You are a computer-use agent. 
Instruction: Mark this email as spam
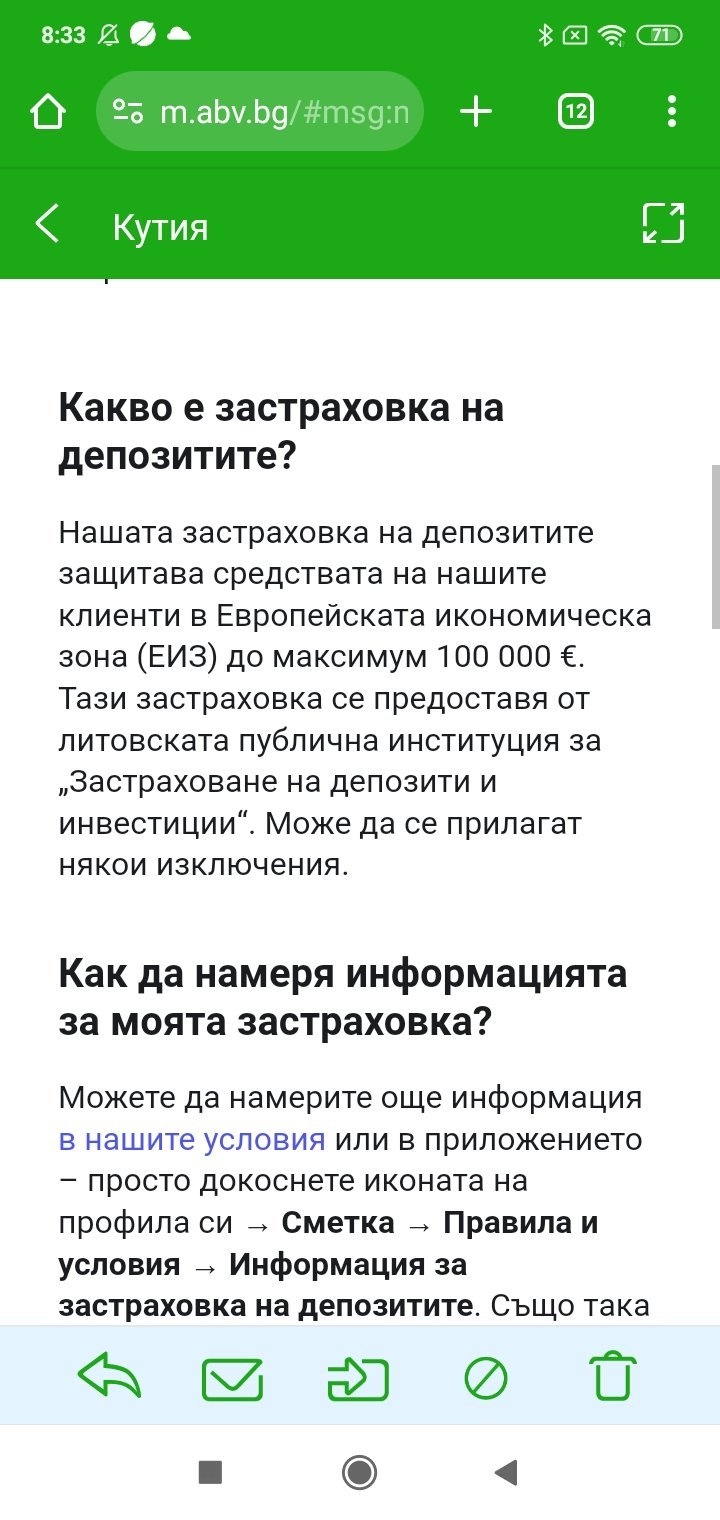click(486, 1379)
